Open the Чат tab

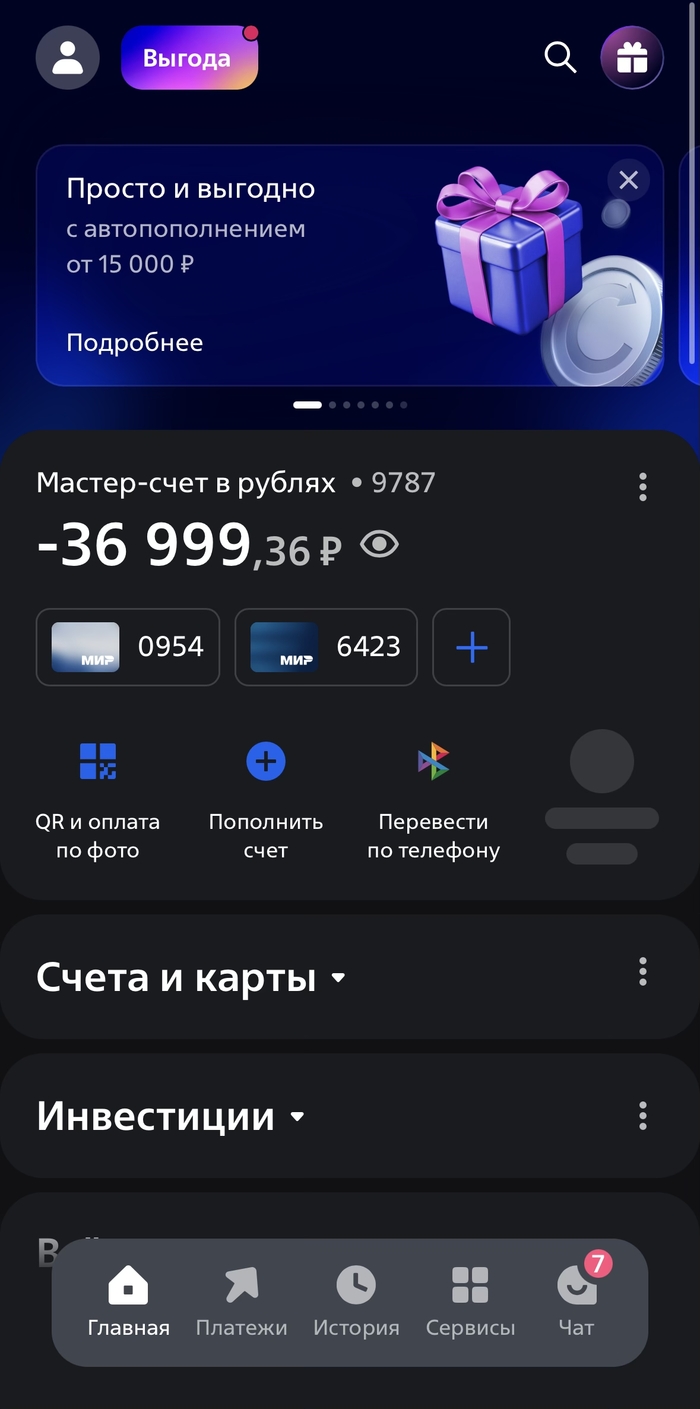pos(577,1300)
